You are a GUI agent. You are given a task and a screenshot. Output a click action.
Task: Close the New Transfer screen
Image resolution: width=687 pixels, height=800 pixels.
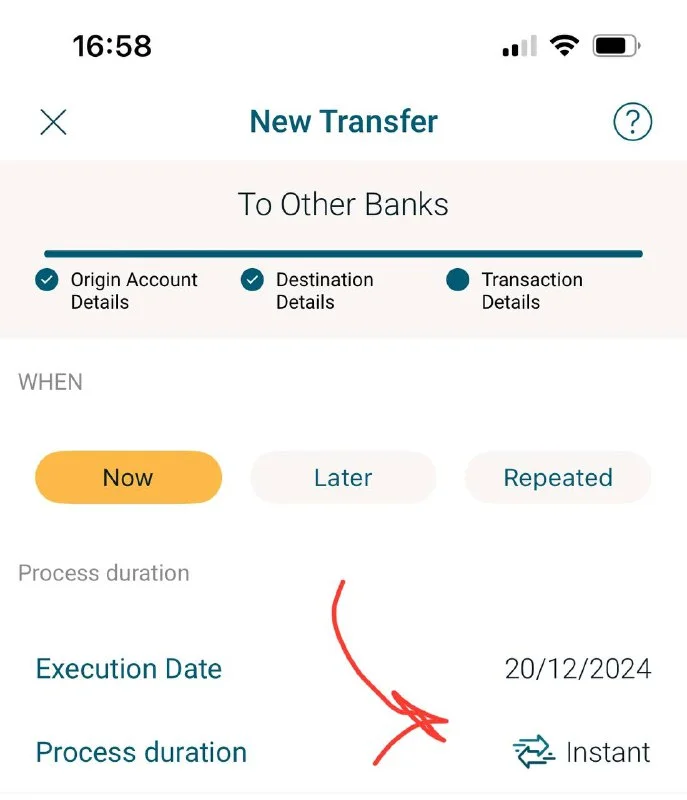point(52,122)
